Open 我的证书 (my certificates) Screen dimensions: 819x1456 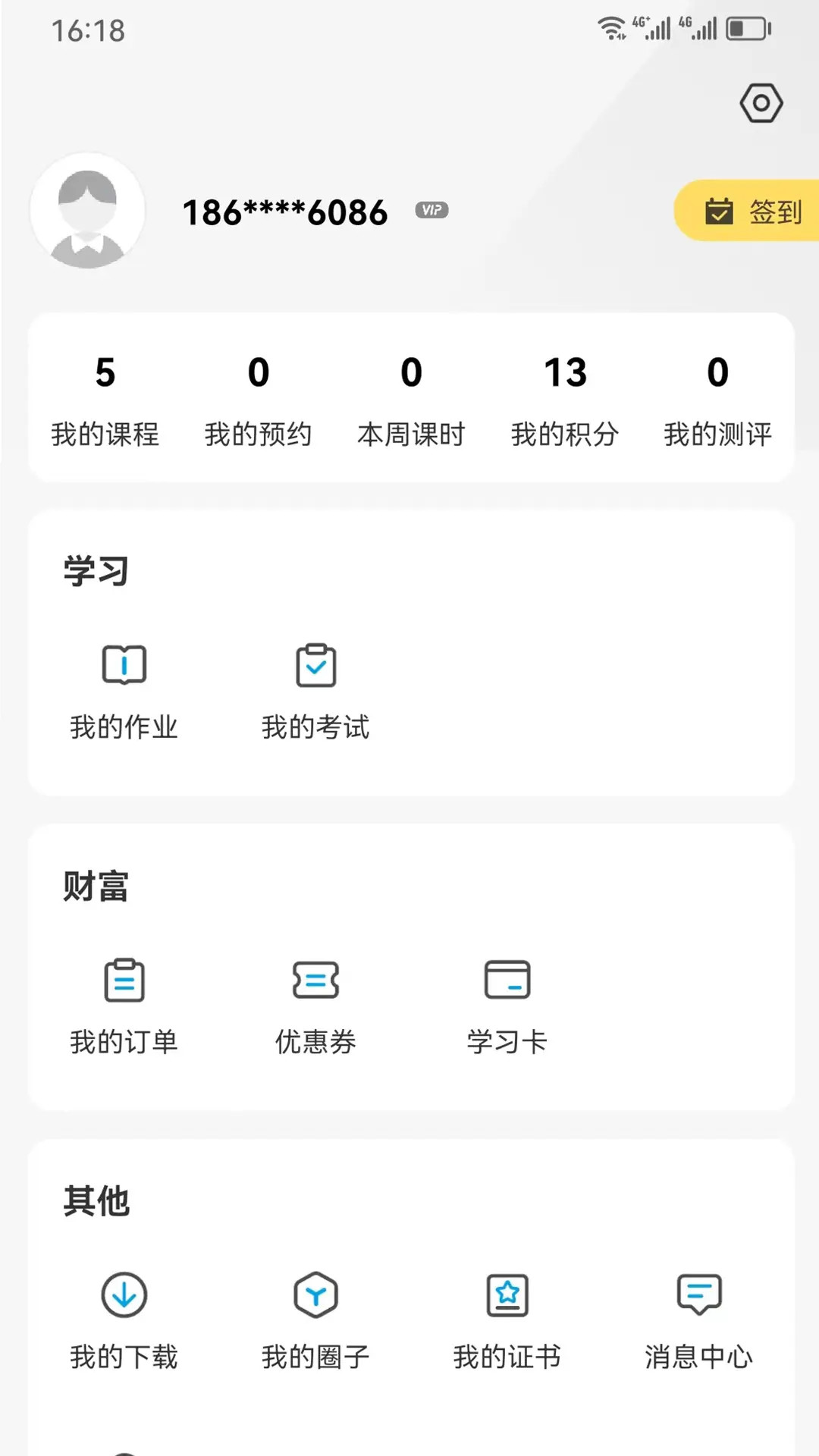click(x=508, y=1319)
